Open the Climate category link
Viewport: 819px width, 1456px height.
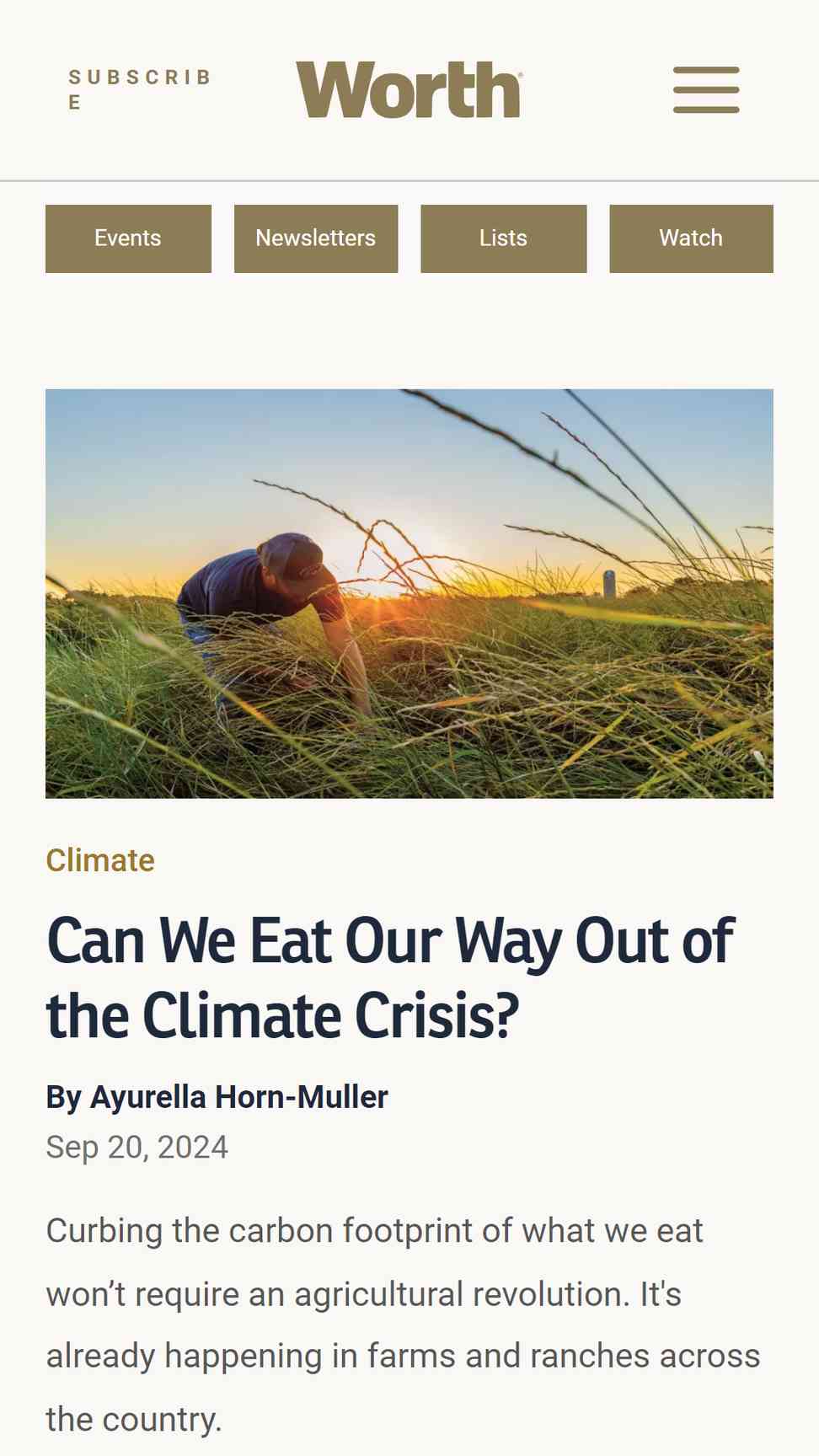[x=100, y=860]
